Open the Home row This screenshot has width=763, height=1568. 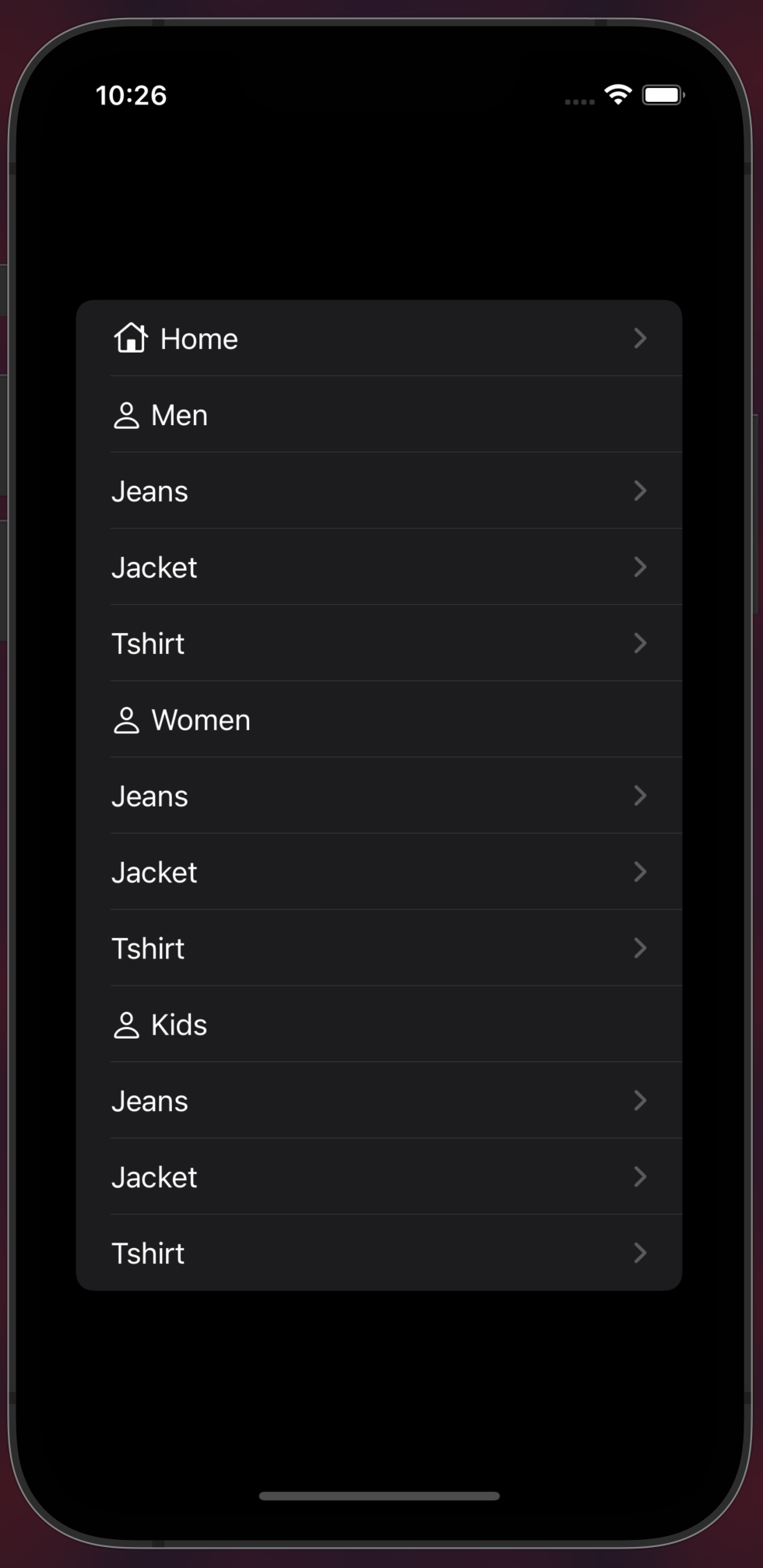click(x=379, y=339)
